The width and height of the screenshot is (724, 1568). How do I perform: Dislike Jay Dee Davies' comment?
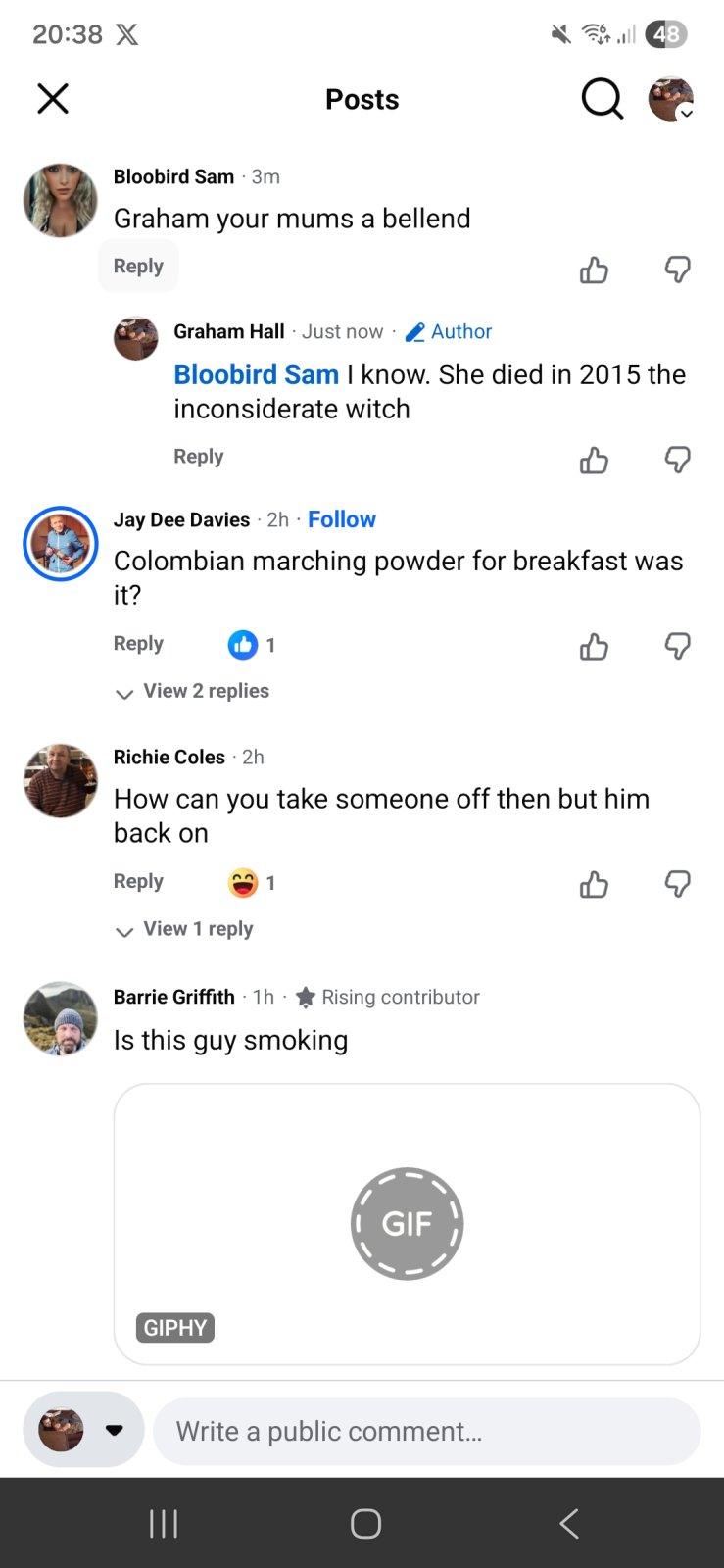pos(677,646)
